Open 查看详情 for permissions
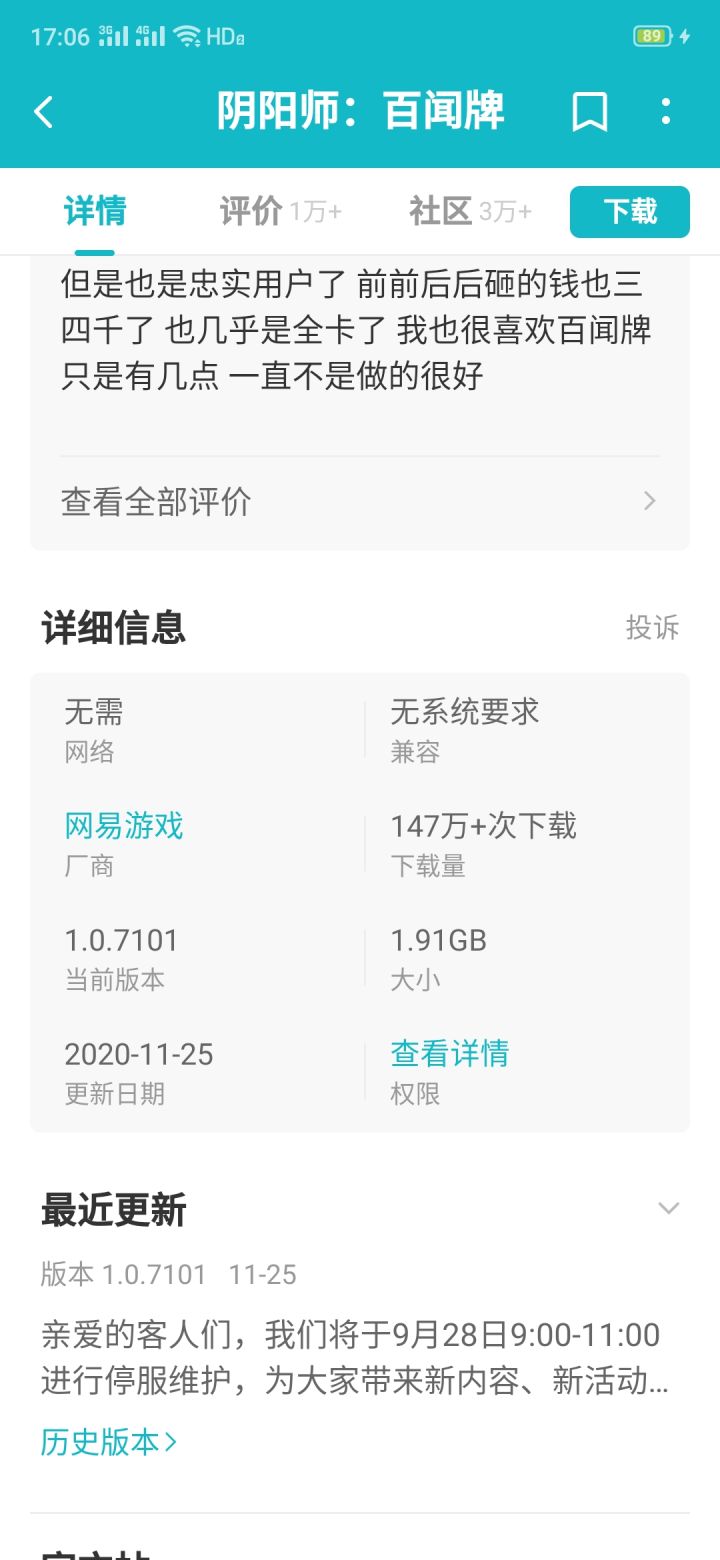Screen dimensions: 720x1560 449,1054
